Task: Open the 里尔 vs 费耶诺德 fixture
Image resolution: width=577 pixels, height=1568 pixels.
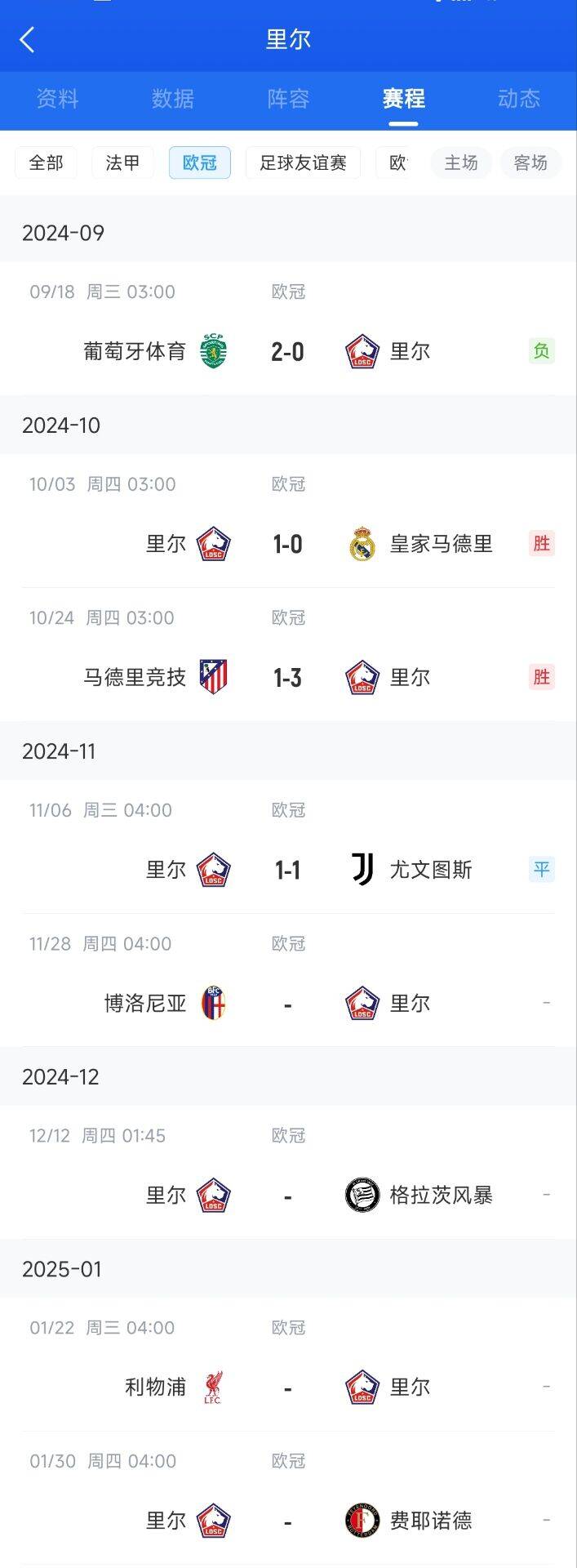Action: (288, 1521)
